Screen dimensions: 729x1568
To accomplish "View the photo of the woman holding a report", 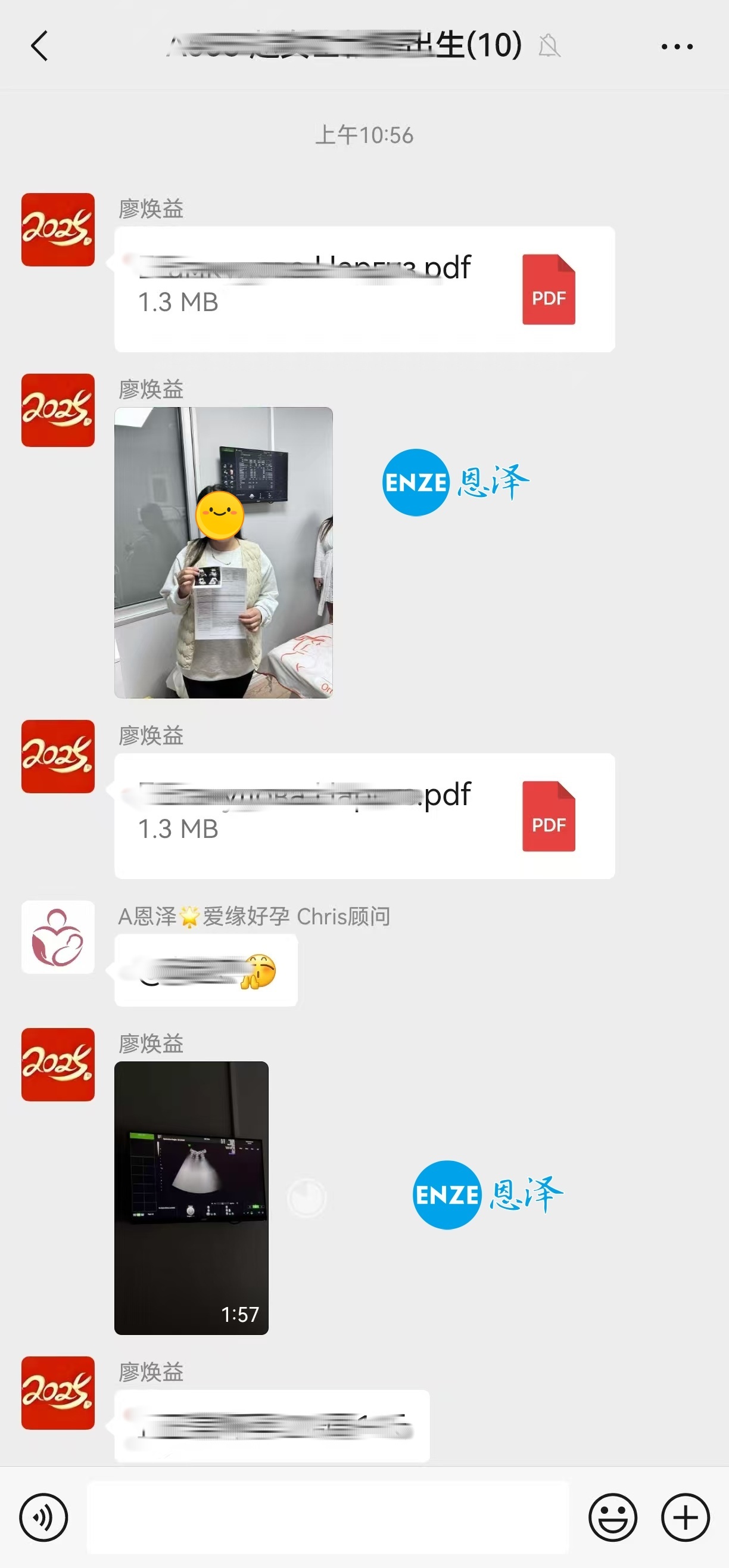I will pos(223,552).
